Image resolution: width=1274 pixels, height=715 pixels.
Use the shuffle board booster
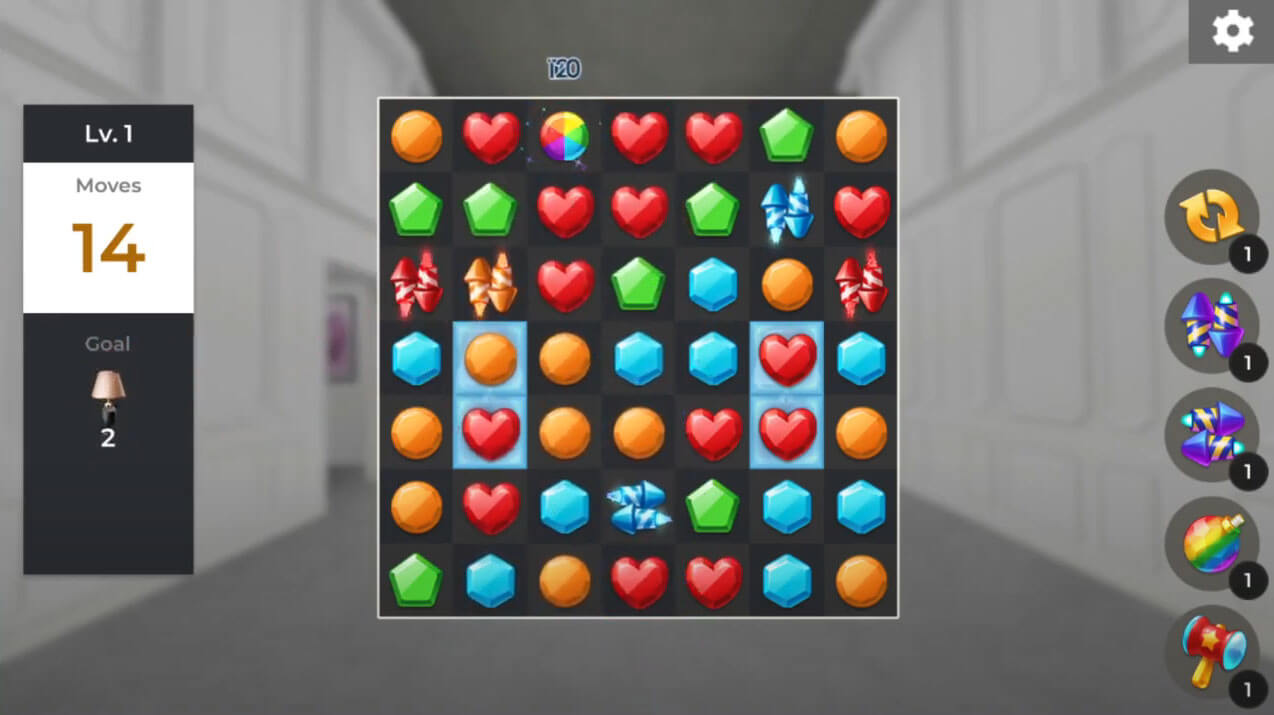tap(1211, 217)
